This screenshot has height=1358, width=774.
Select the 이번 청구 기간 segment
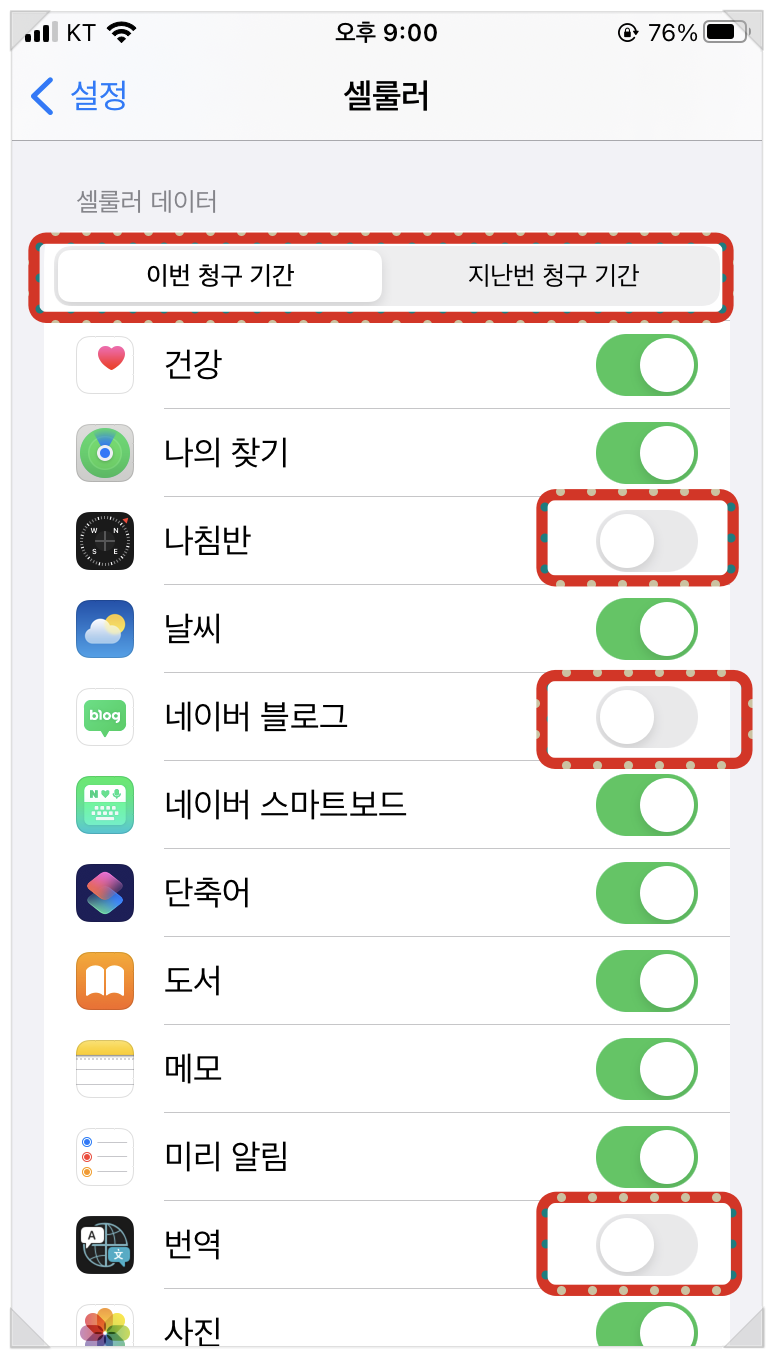click(x=220, y=276)
